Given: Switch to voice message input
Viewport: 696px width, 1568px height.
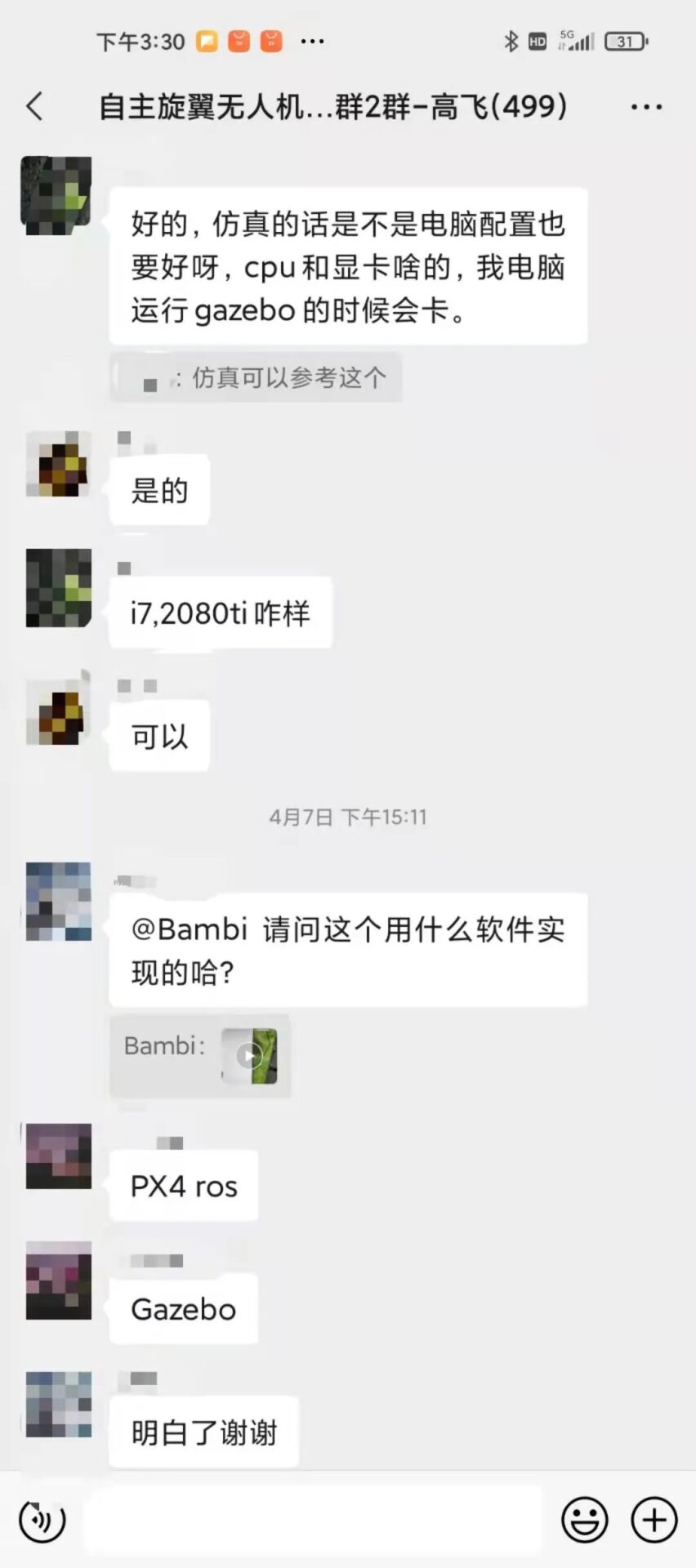Looking at the screenshot, I should (x=42, y=1521).
